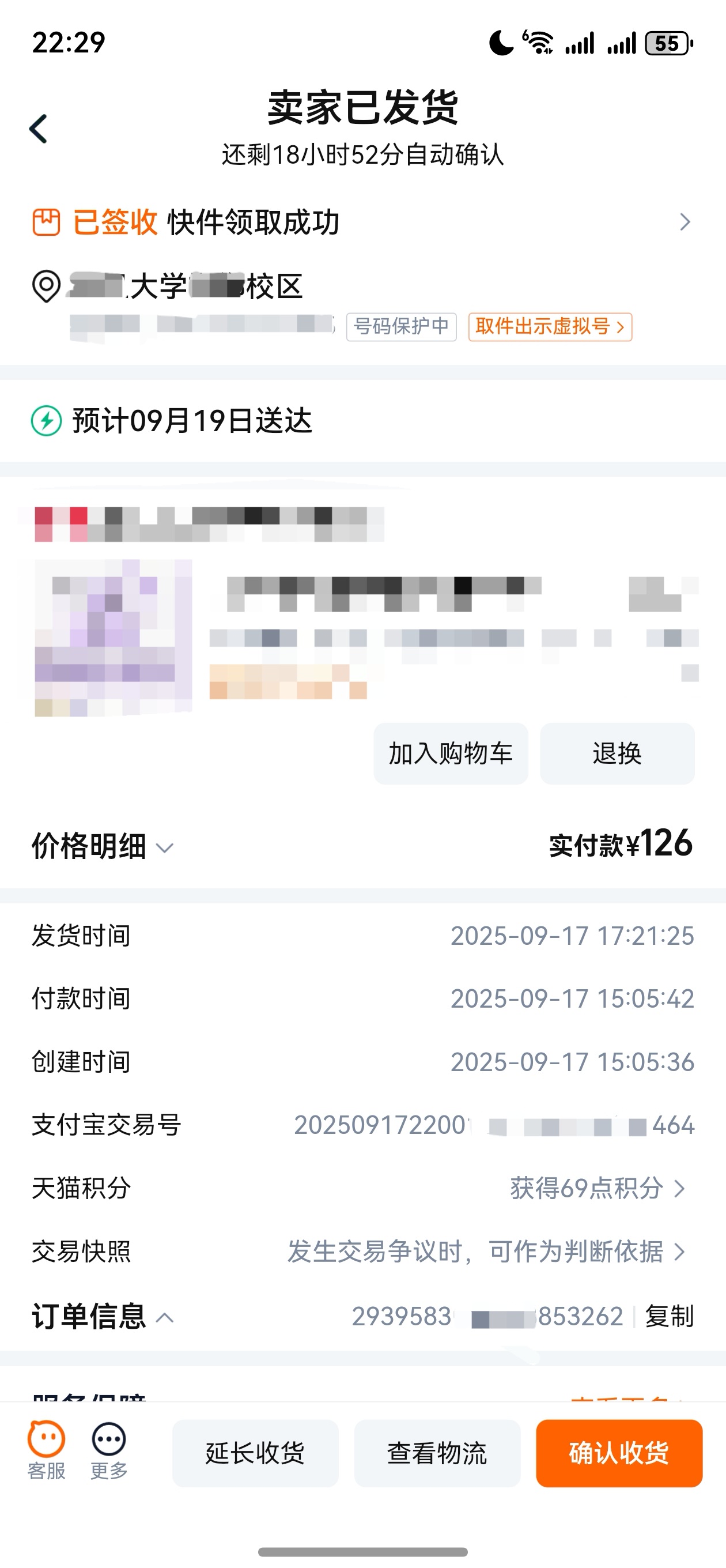Expand the 价格明细 price details
The width and height of the screenshot is (726, 1568).
pyautogui.click(x=102, y=847)
